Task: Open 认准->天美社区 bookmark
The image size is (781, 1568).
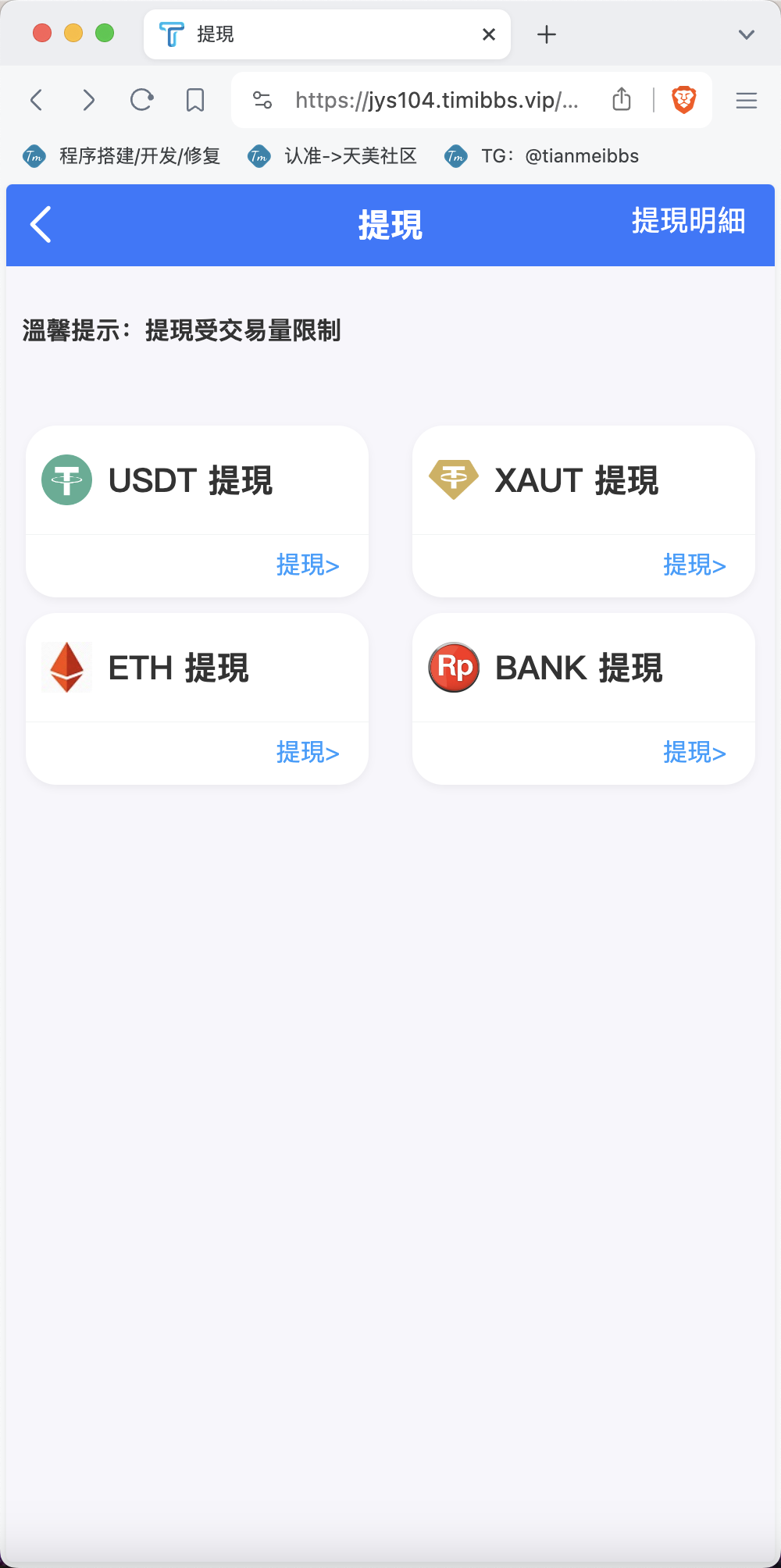Action: pos(332,156)
